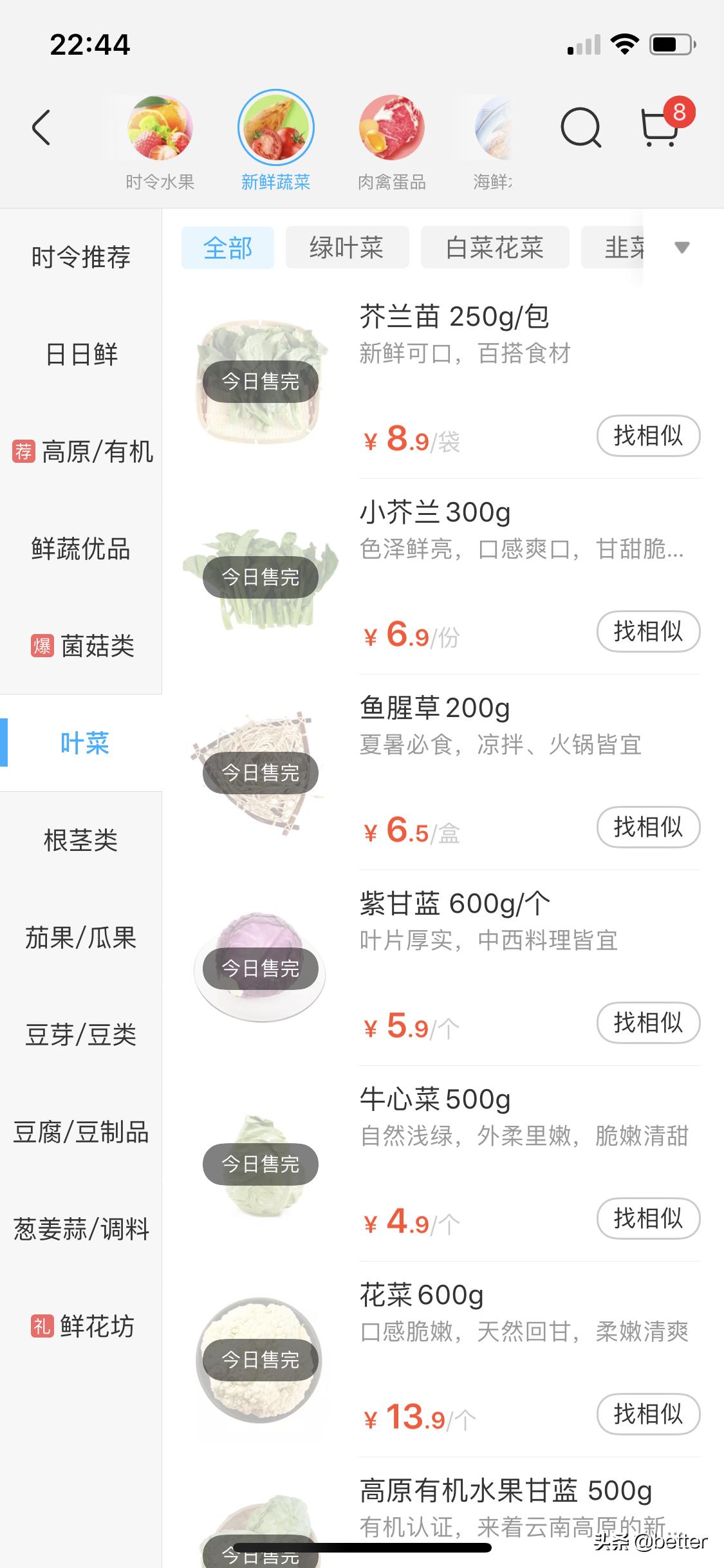Screen dimensions: 724x1568
Task: Select the 新鲜蔬菜 category icon
Action: click(x=275, y=127)
